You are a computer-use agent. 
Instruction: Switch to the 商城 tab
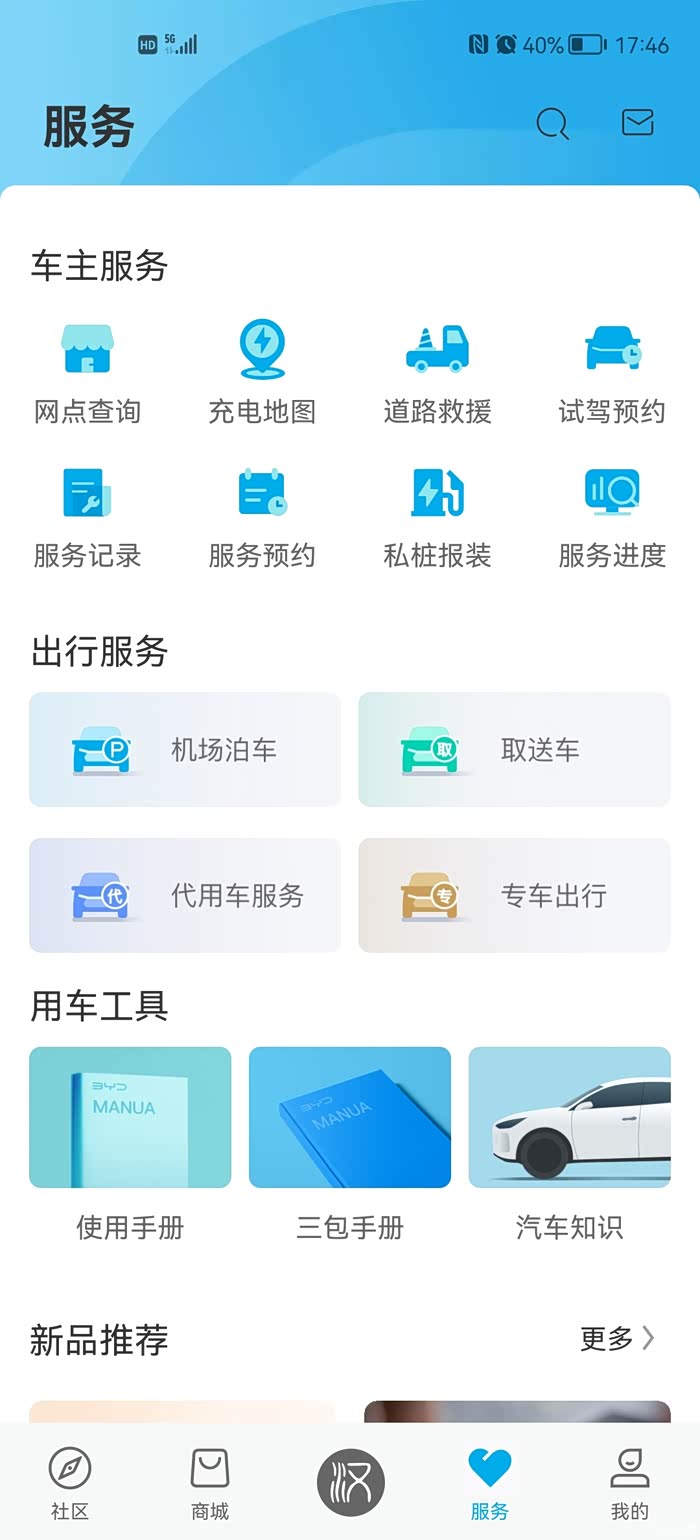[210, 1482]
